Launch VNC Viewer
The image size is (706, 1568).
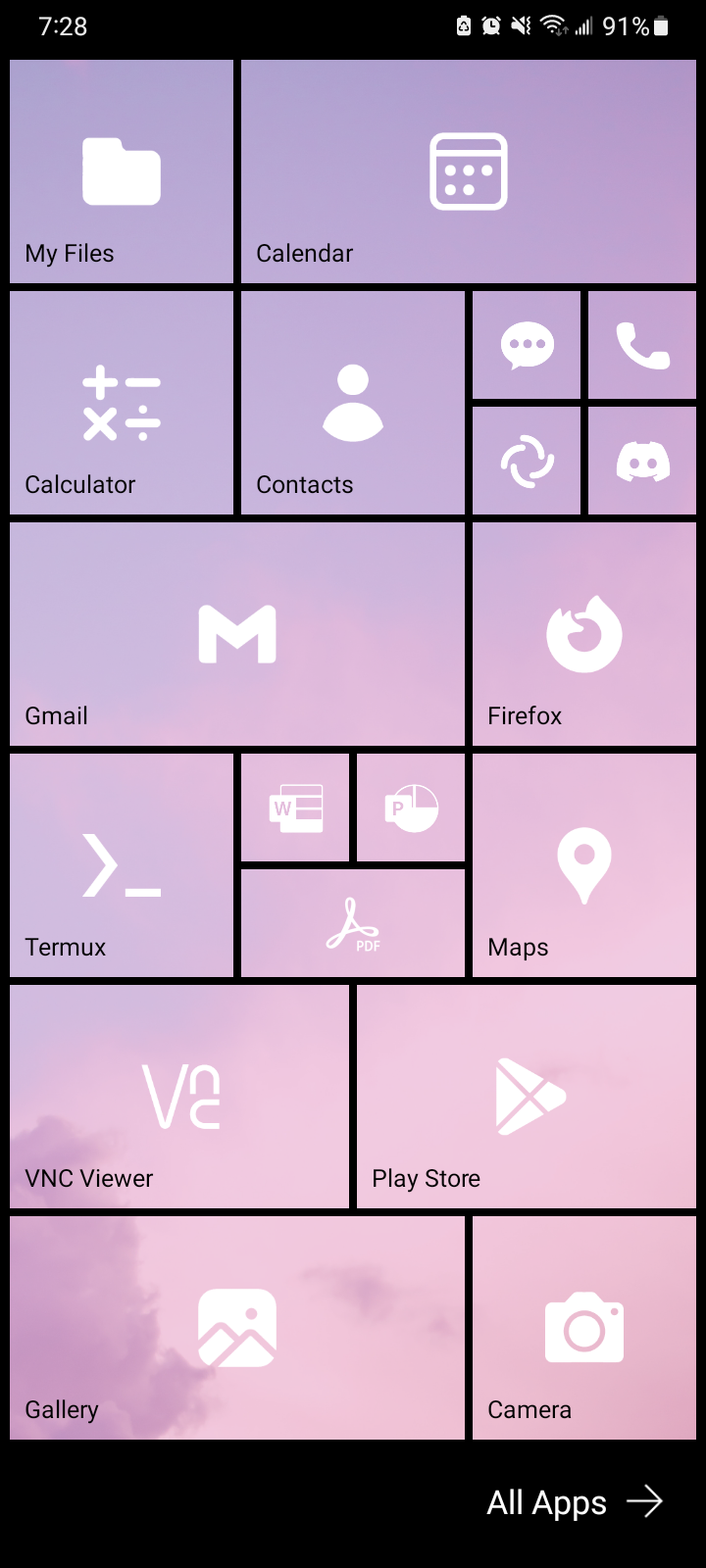(x=179, y=1097)
